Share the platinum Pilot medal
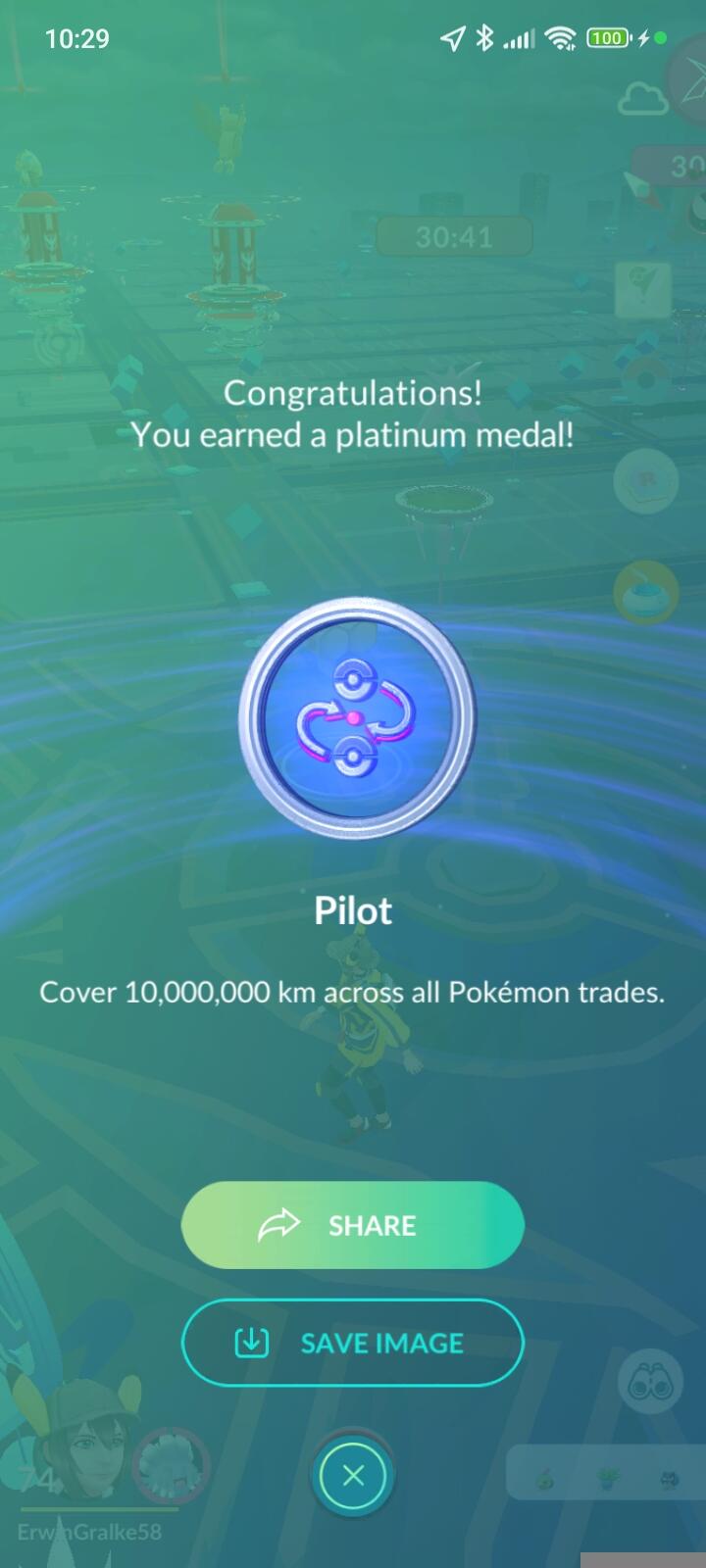 click(352, 1225)
